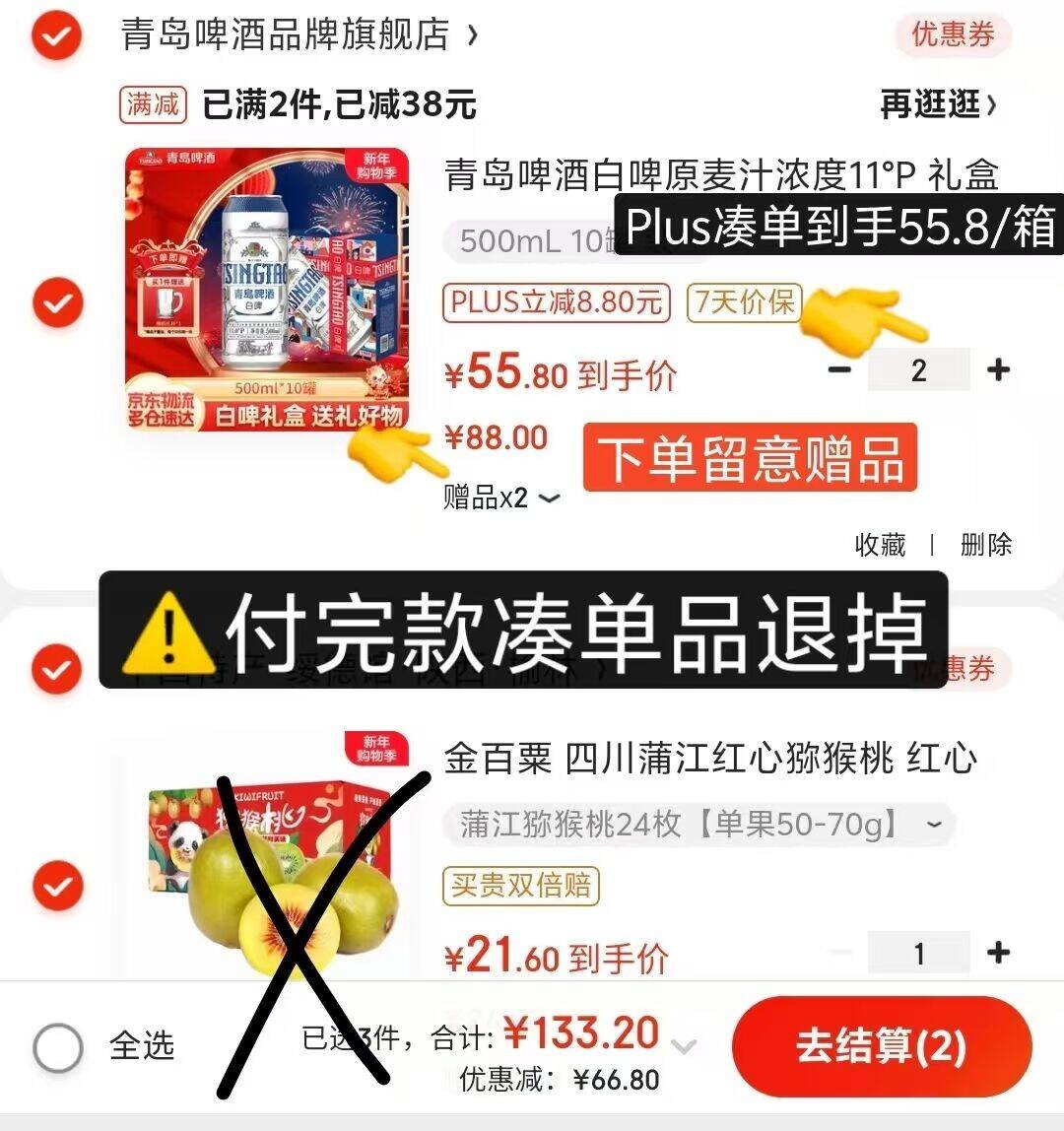
Task: Uncheck the 青岛啤酒品牌旗舰店 store checkbox
Action: 57,36
